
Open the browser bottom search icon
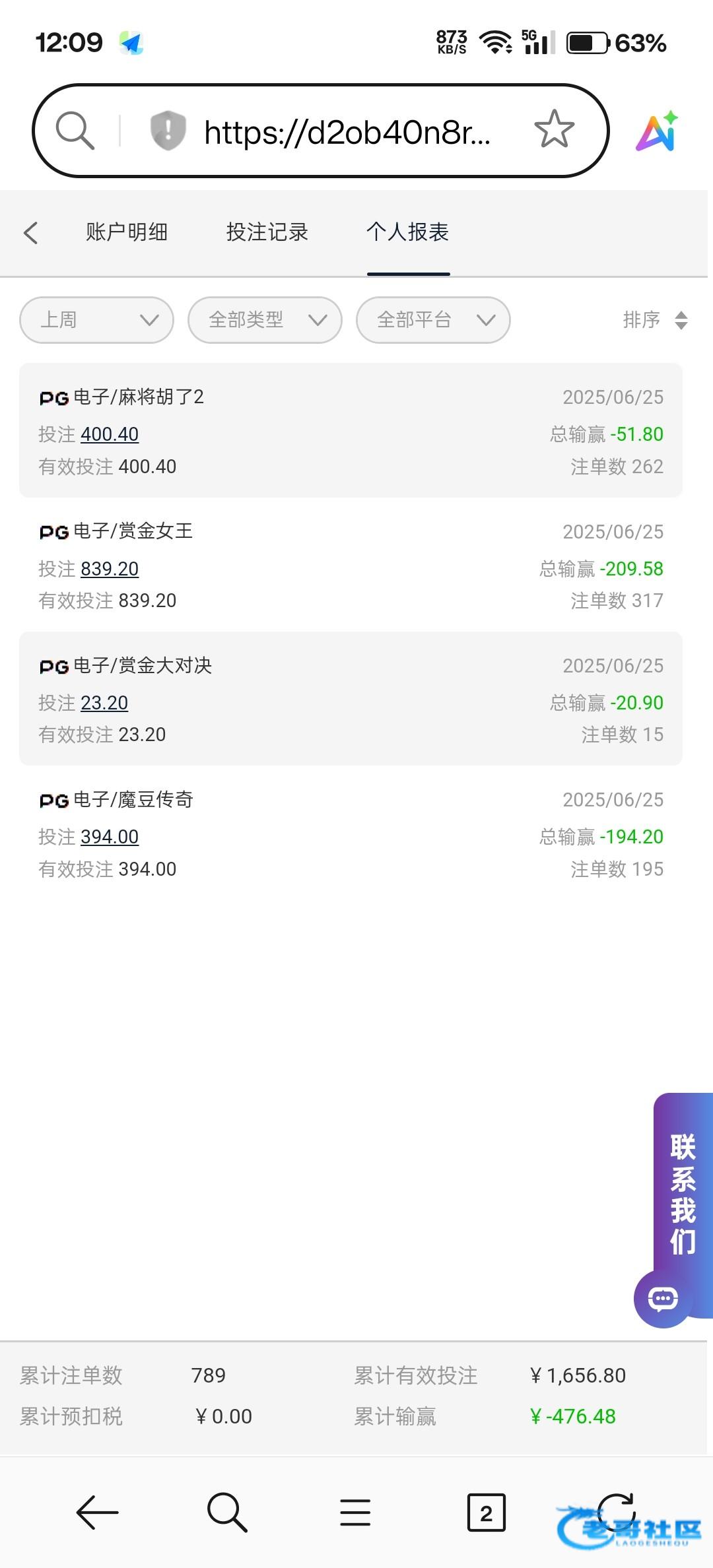click(227, 1512)
